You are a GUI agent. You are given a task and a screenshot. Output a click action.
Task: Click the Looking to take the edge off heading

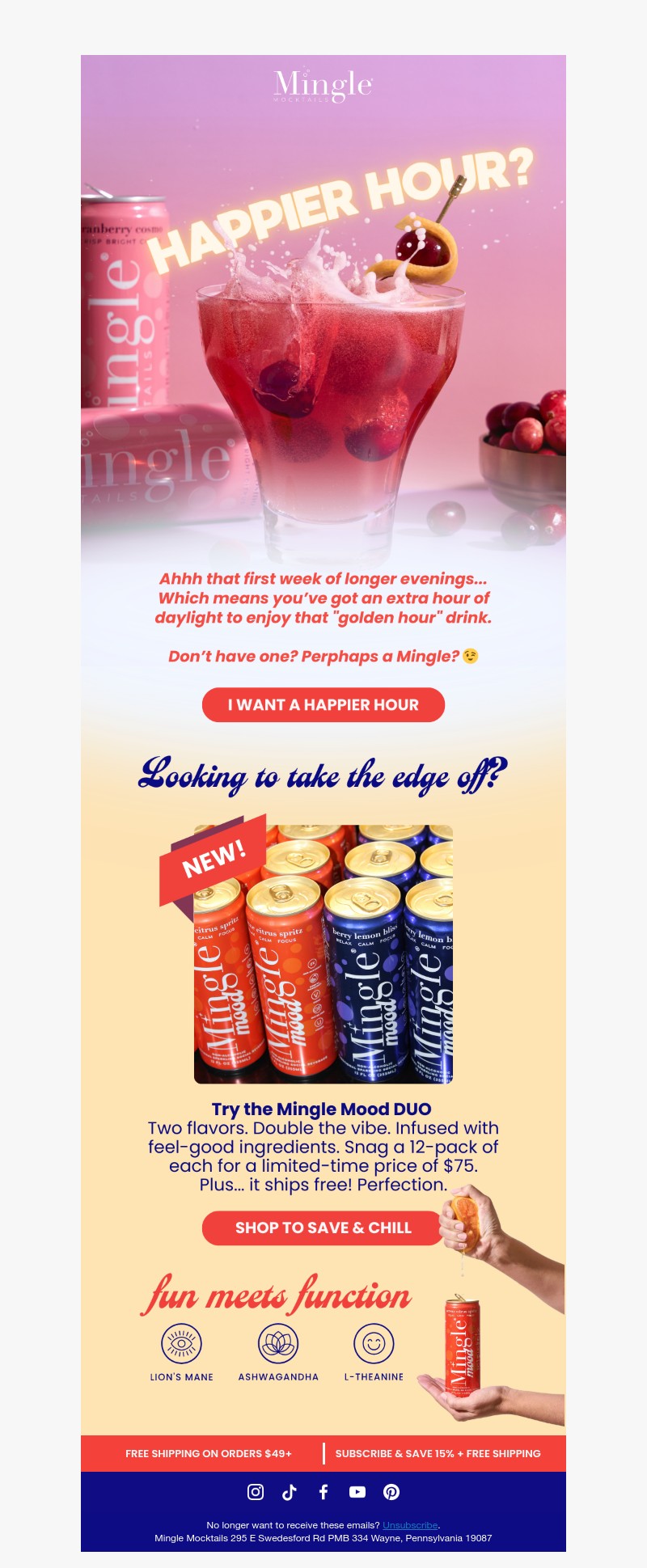323,776
